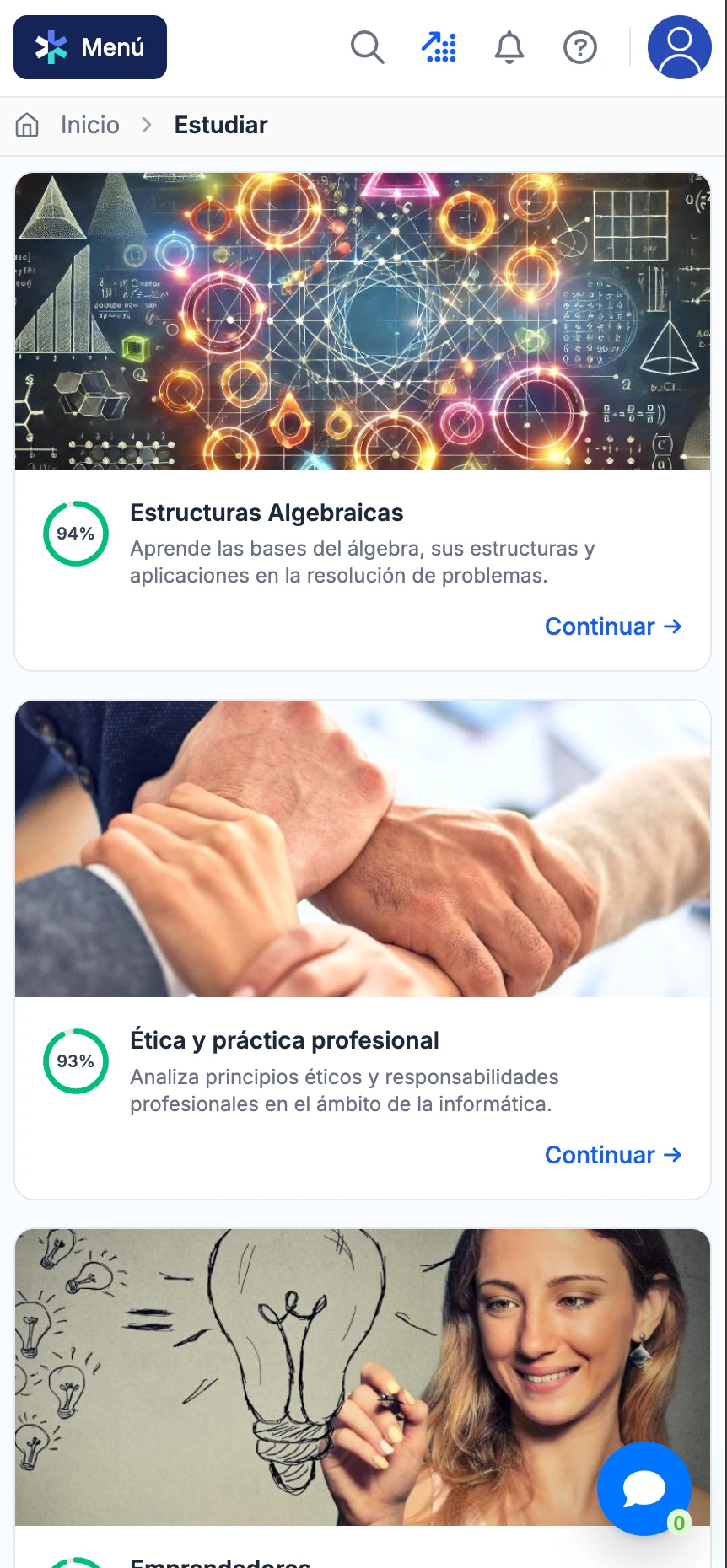
Task: Go back to Inicio in breadcrumb
Action: tap(89, 126)
